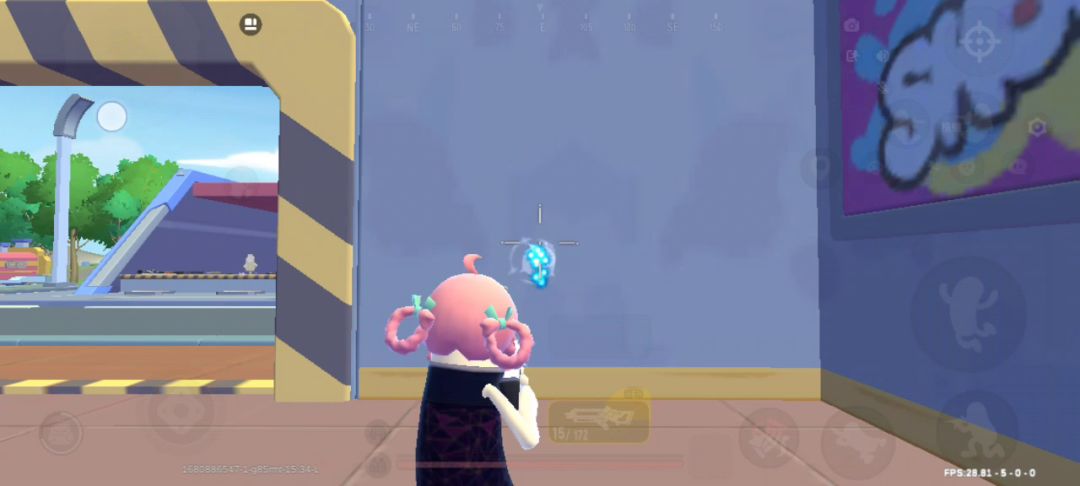Tap the left-side fire button

(x=180, y=411)
